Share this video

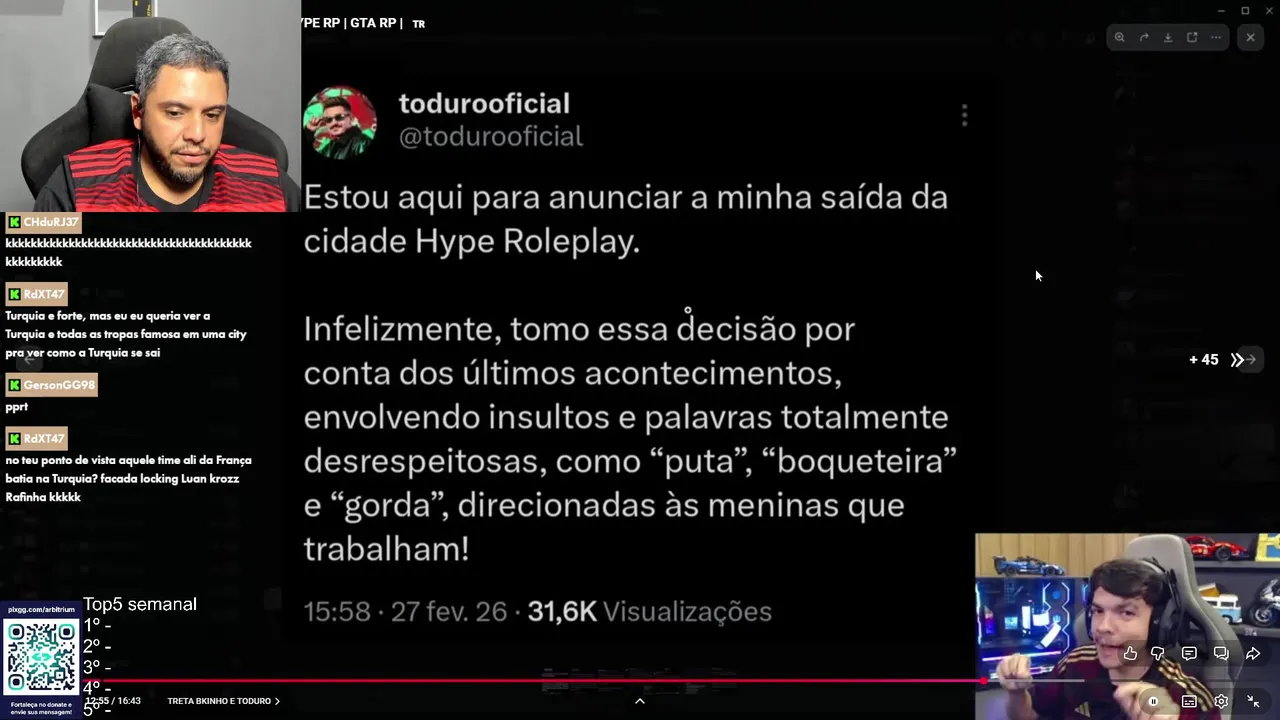(x=1253, y=654)
